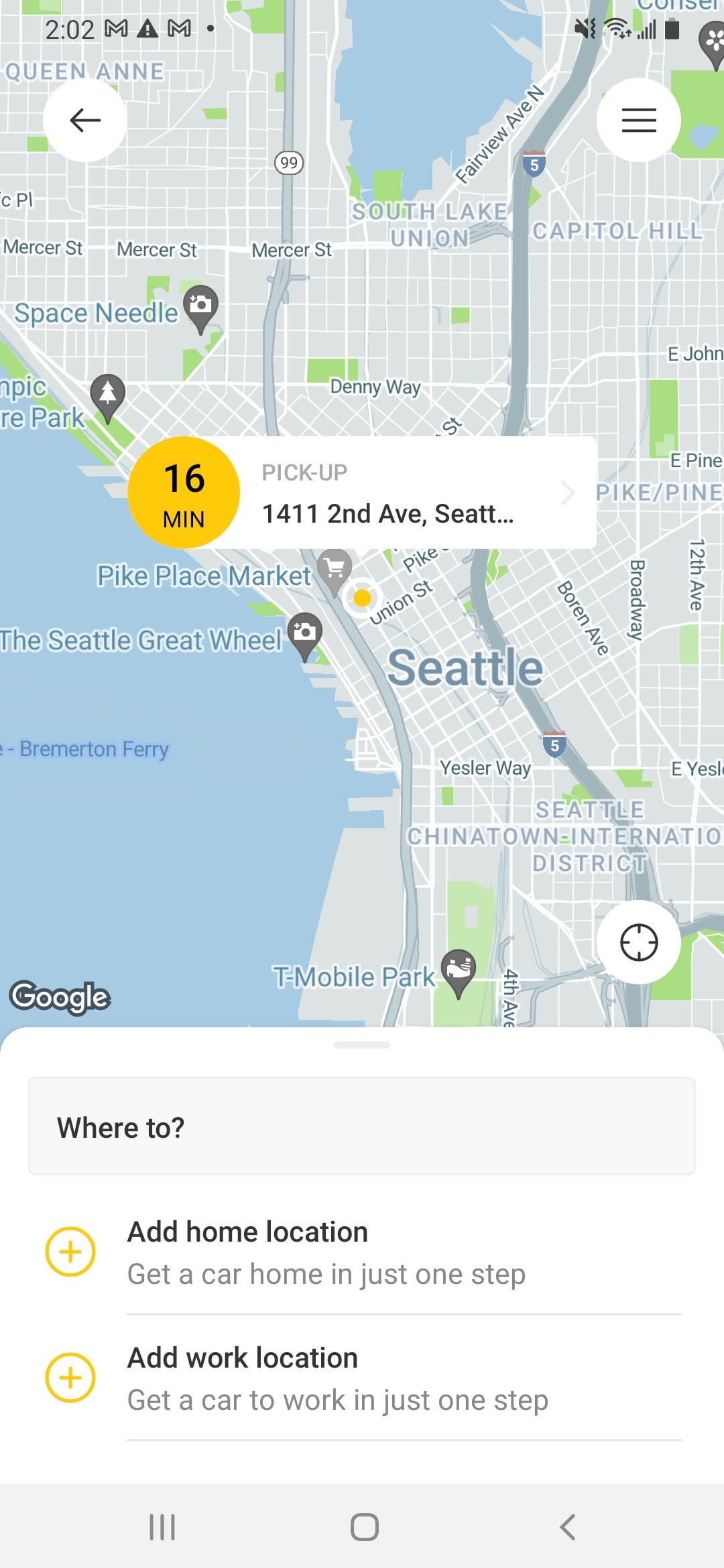The height and width of the screenshot is (1568, 724).
Task: Go to the system home screen
Action: [364, 1527]
